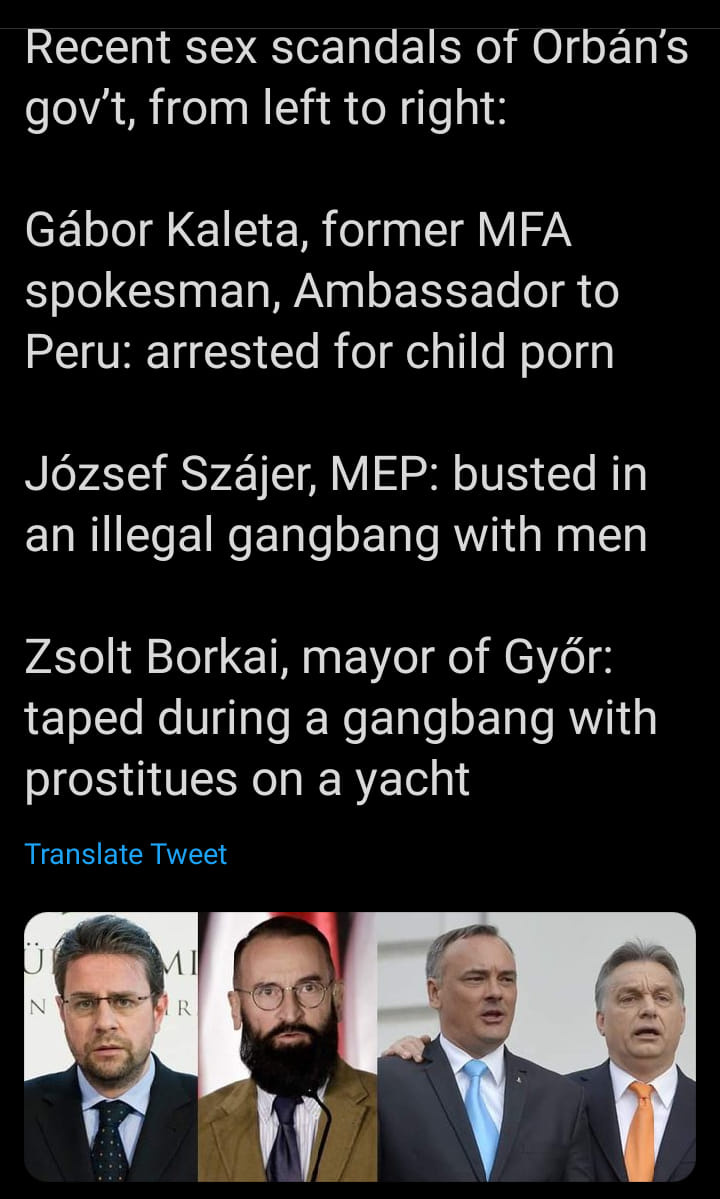Tap the Translate Tweet link

[126, 854]
